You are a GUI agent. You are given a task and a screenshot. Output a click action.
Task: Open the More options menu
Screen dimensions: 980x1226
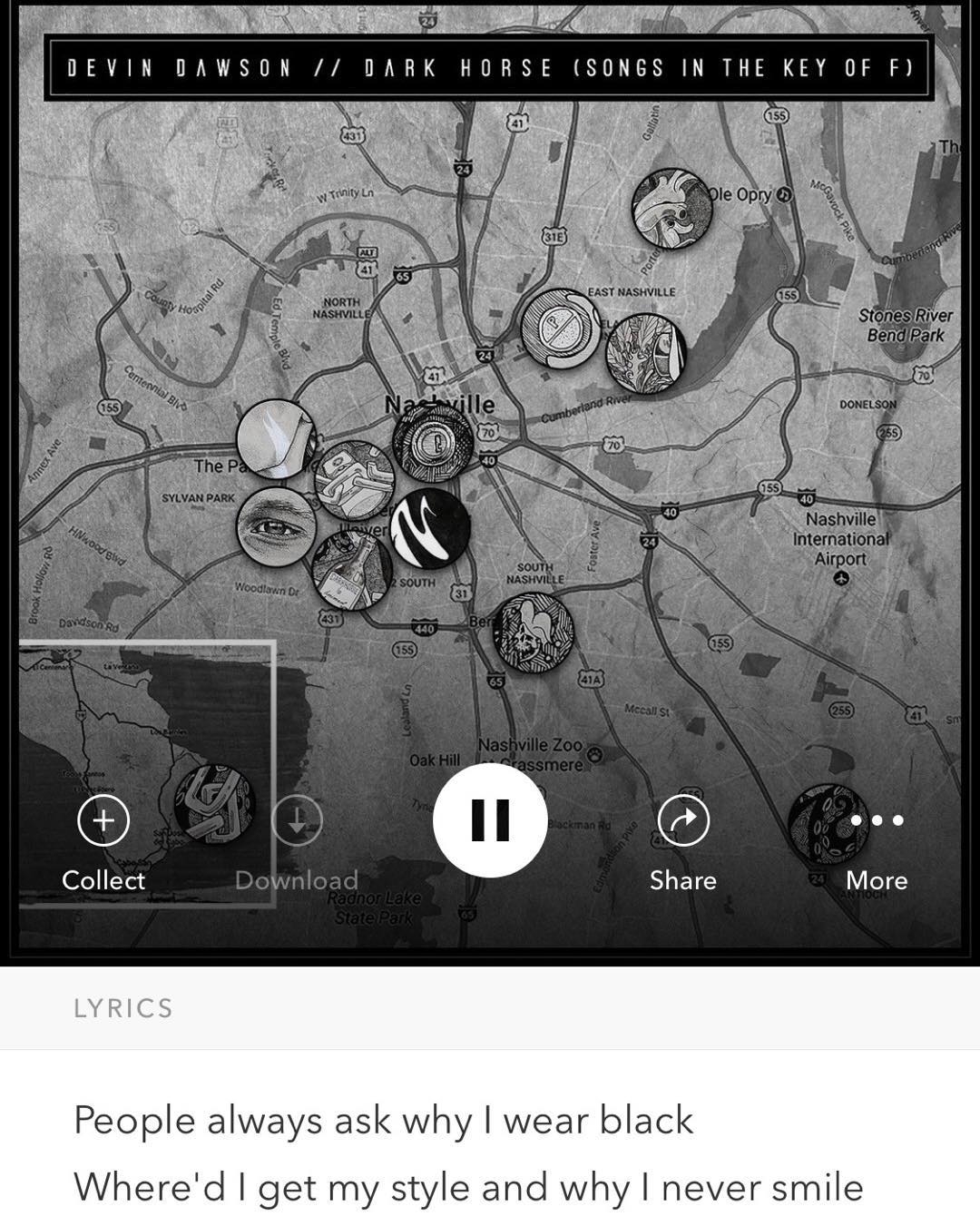(x=877, y=820)
